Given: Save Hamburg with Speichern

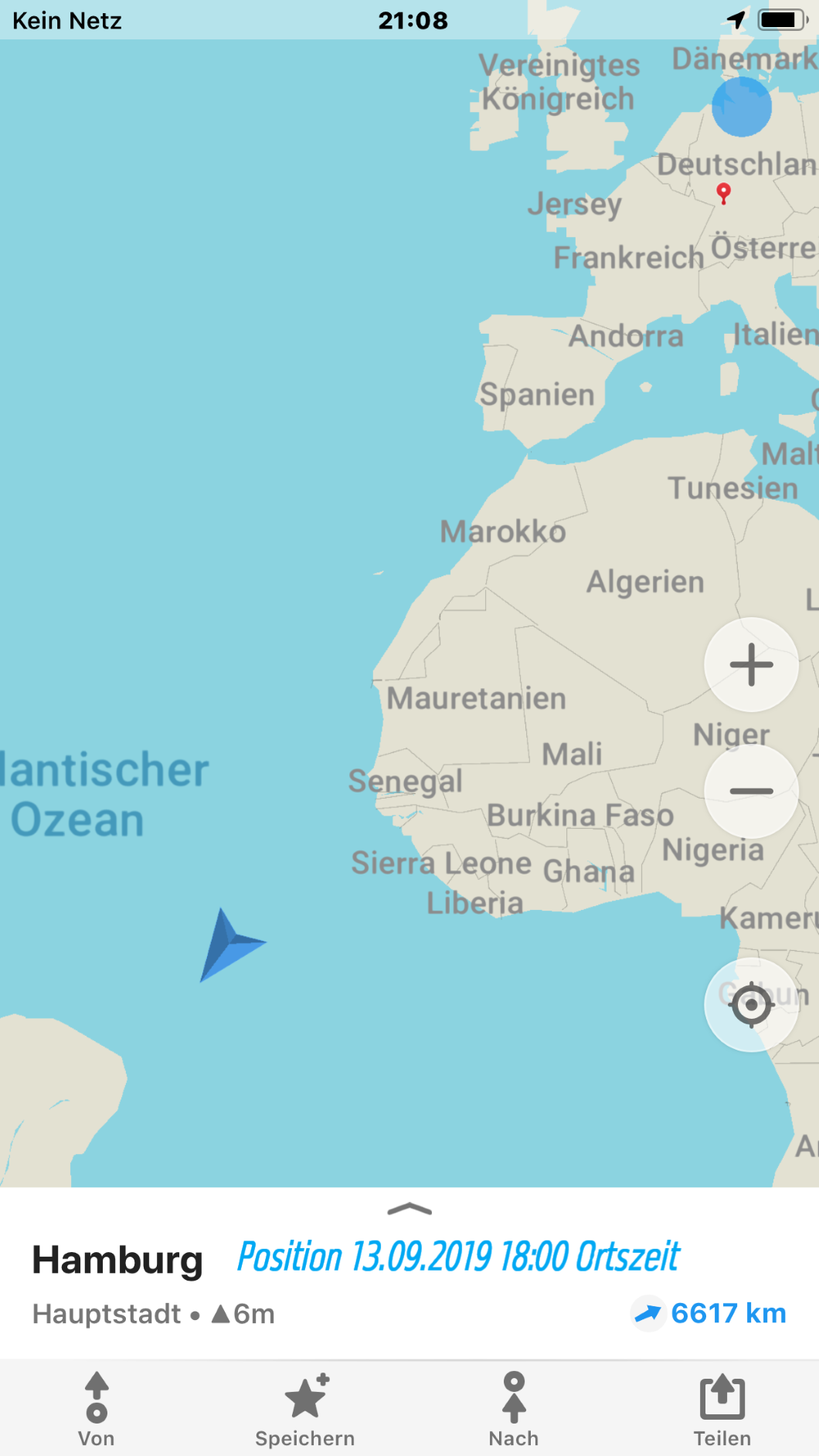Looking at the screenshot, I should tap(305, 1409).
